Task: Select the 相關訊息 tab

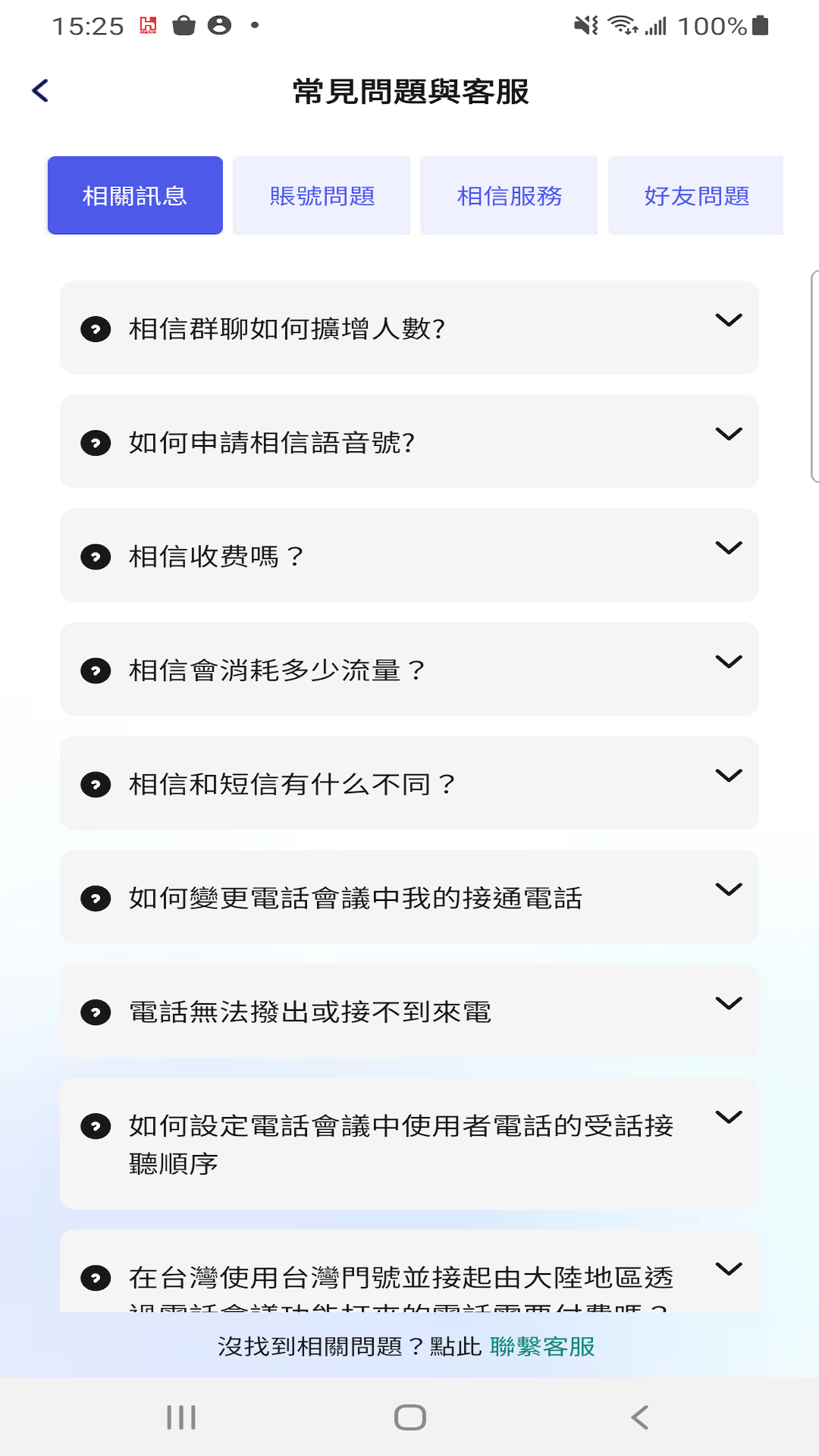Action: [134, 195]
